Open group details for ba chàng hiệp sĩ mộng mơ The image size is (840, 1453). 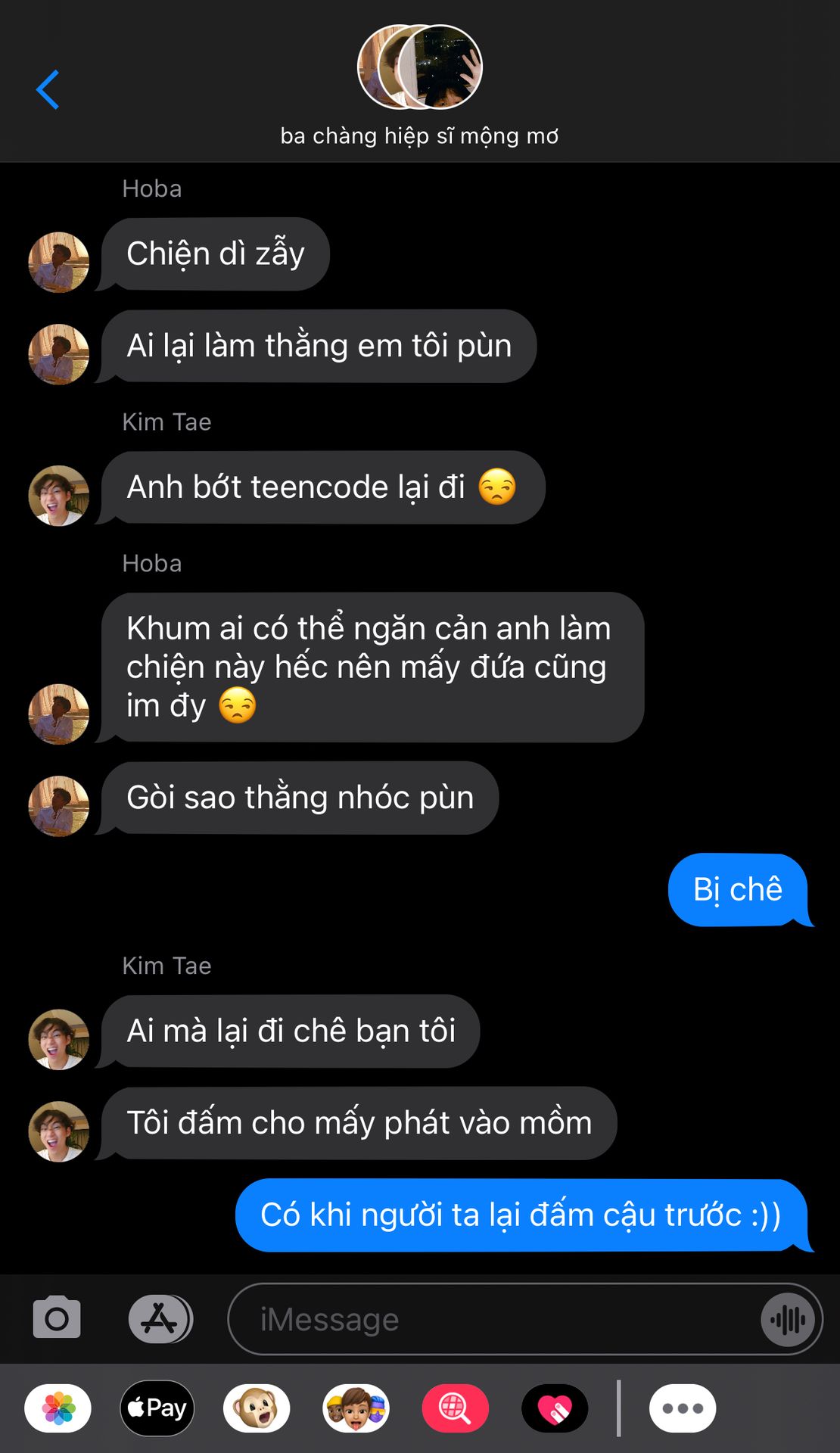point(419,83)
